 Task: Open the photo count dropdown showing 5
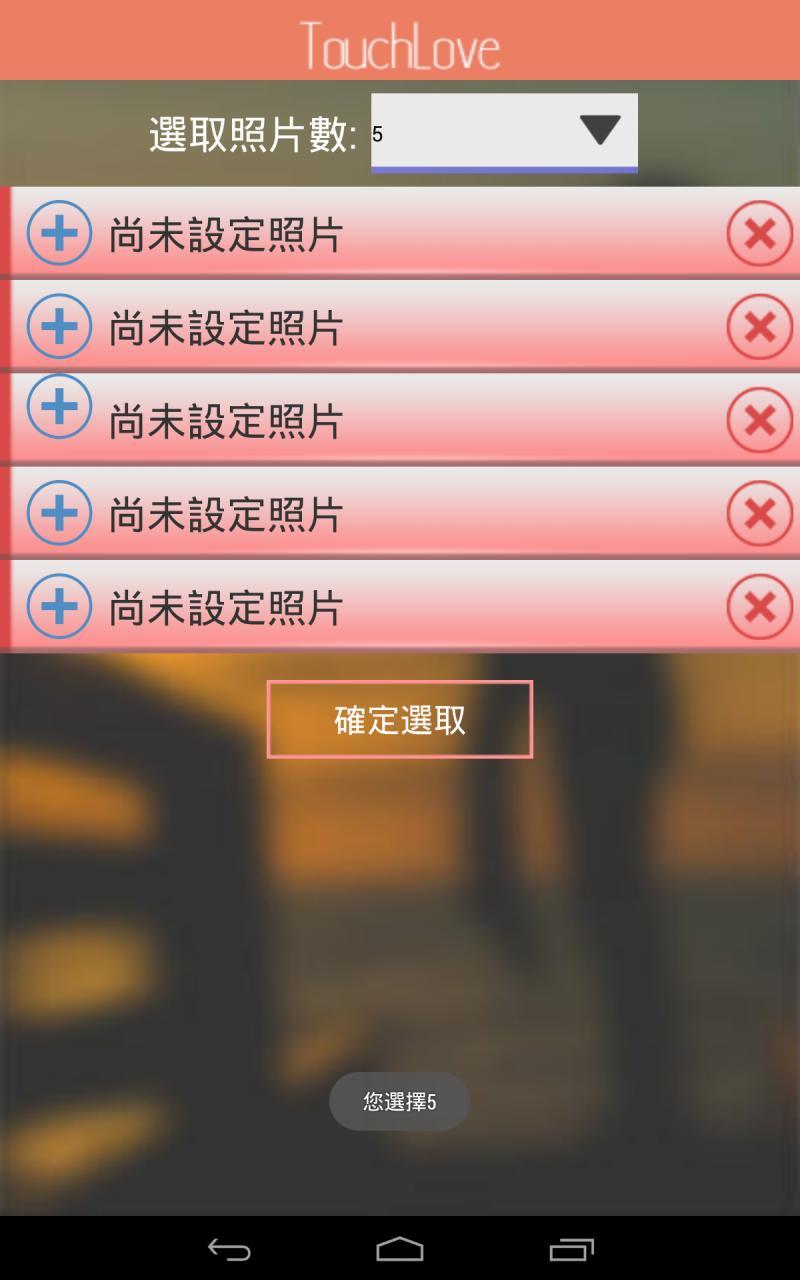[504, 133]
